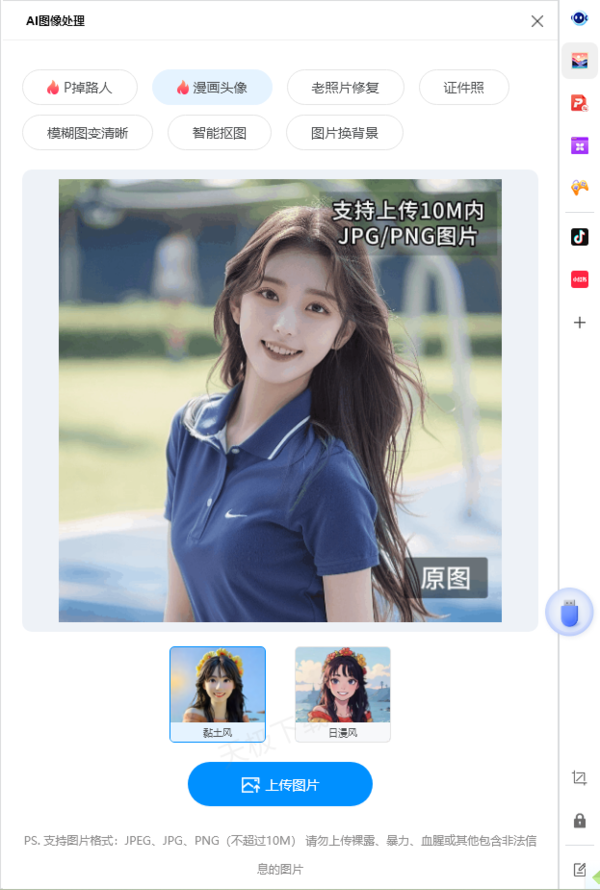Open the crop screenshot tool

(x=579, y=778)
